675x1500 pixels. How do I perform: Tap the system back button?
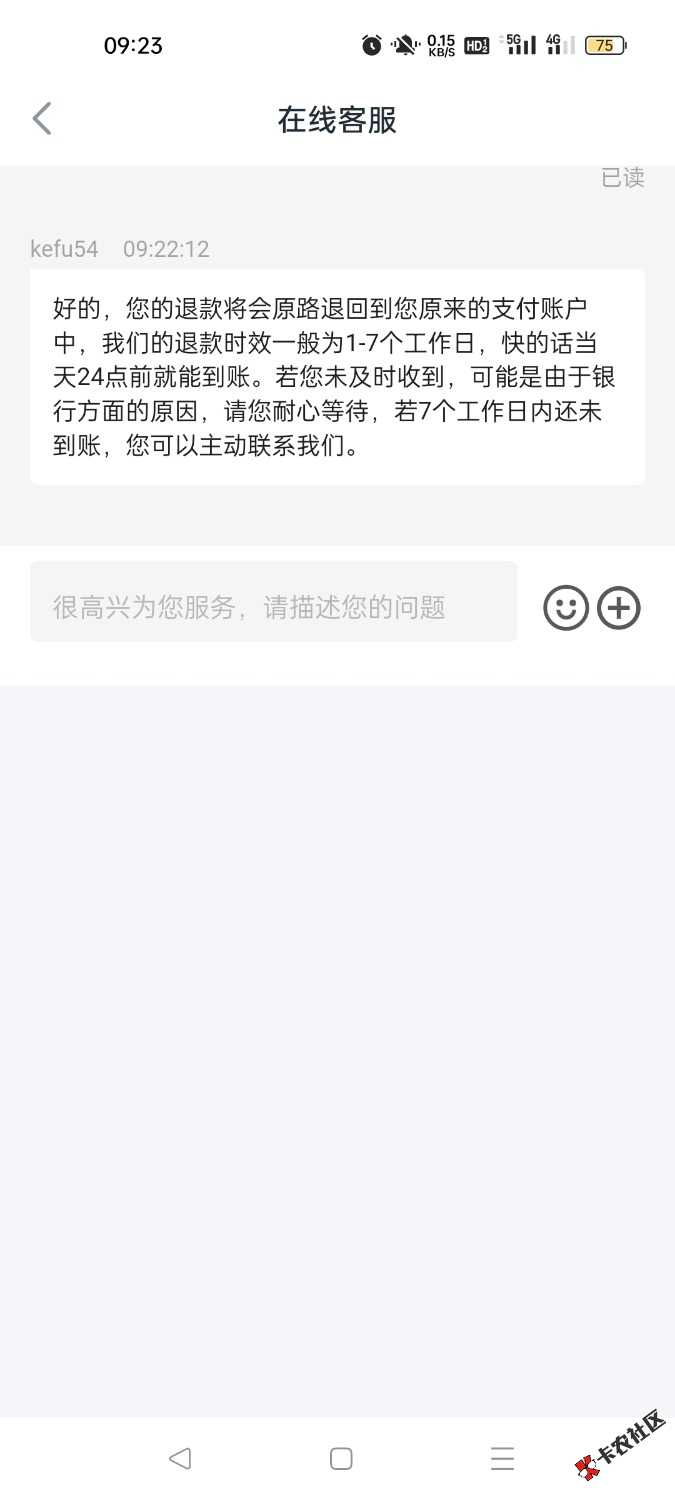(x=180, y=1458)
